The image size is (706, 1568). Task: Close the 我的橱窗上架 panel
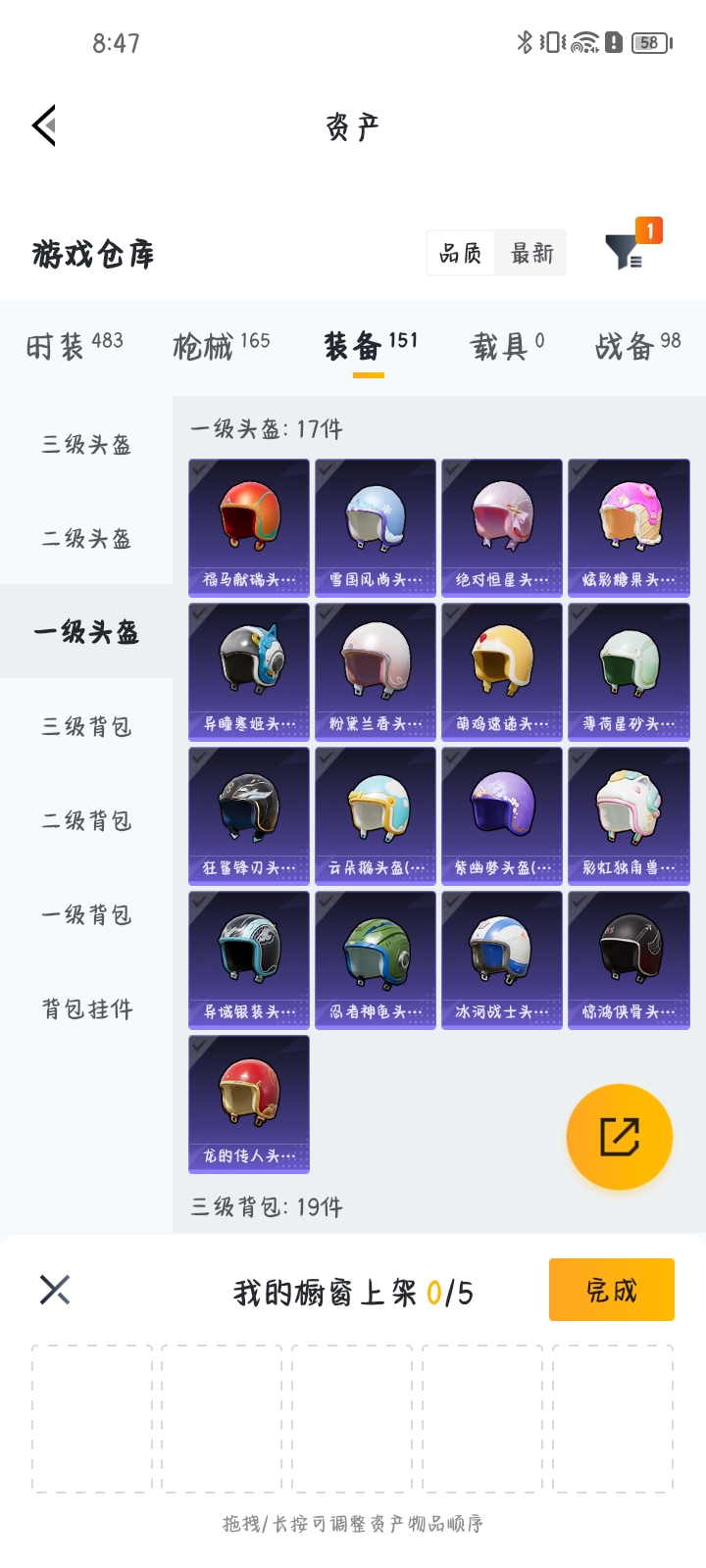point(55,1290)
